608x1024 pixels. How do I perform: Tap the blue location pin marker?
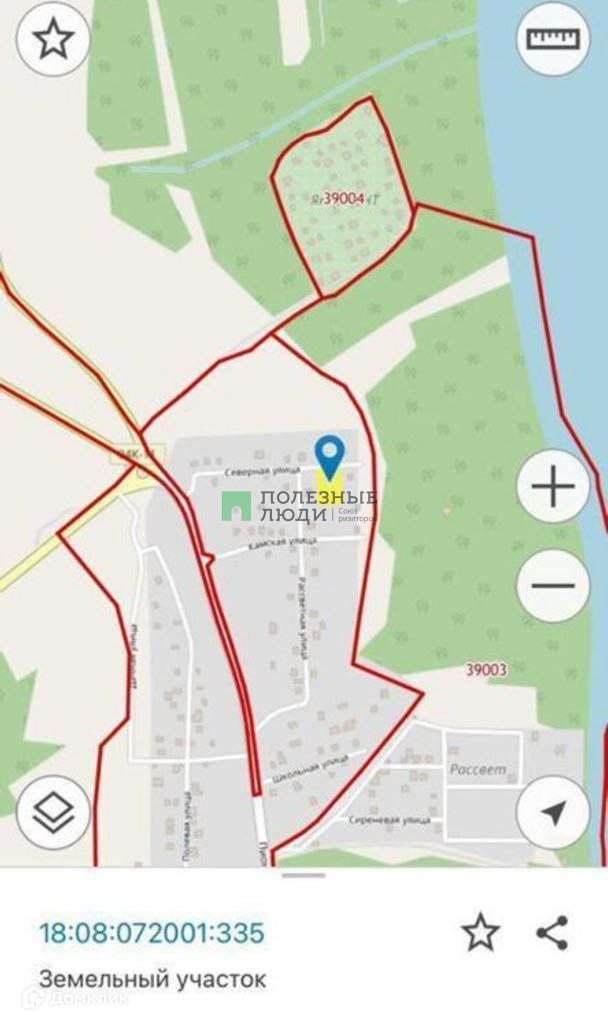330,456
